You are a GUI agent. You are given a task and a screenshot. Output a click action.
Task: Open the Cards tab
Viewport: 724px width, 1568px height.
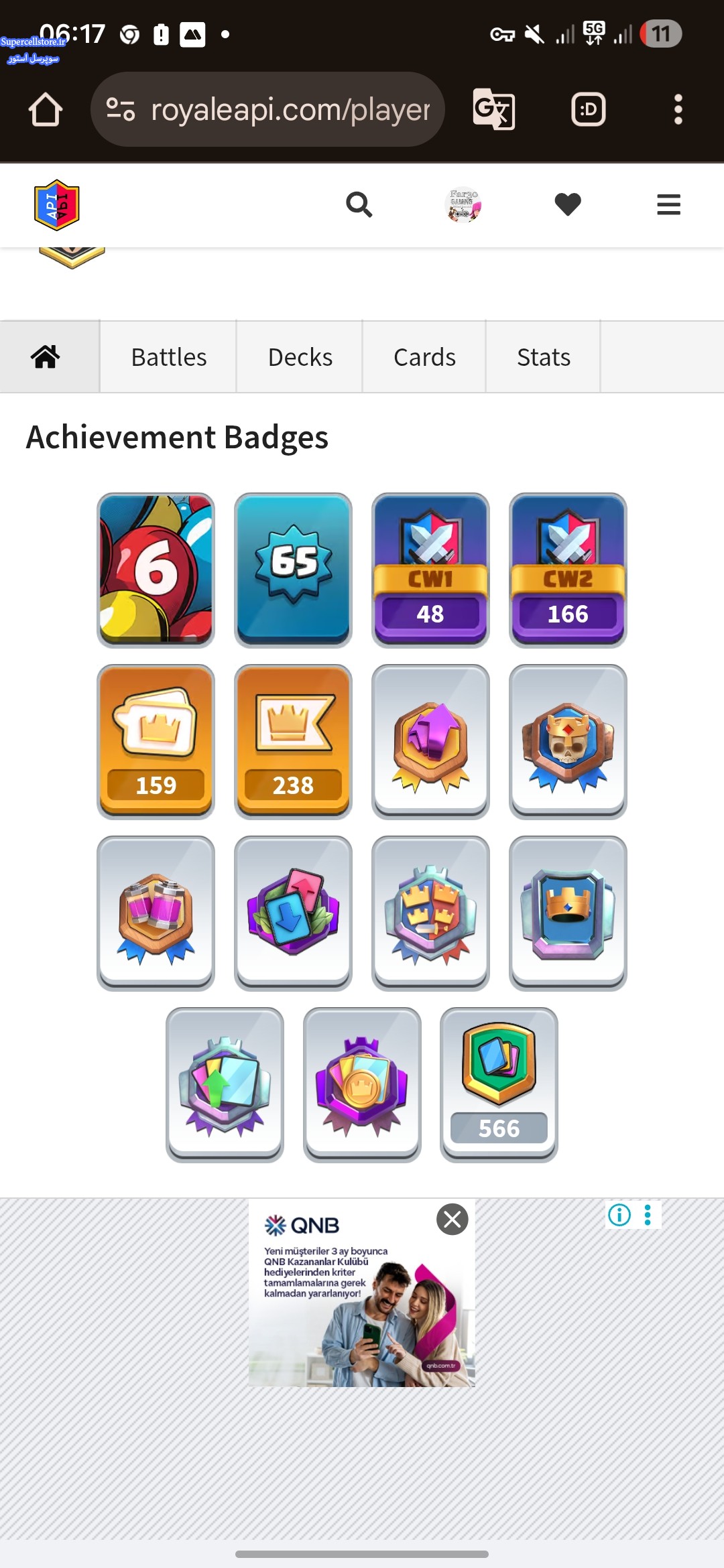click(x=424, y=357)
